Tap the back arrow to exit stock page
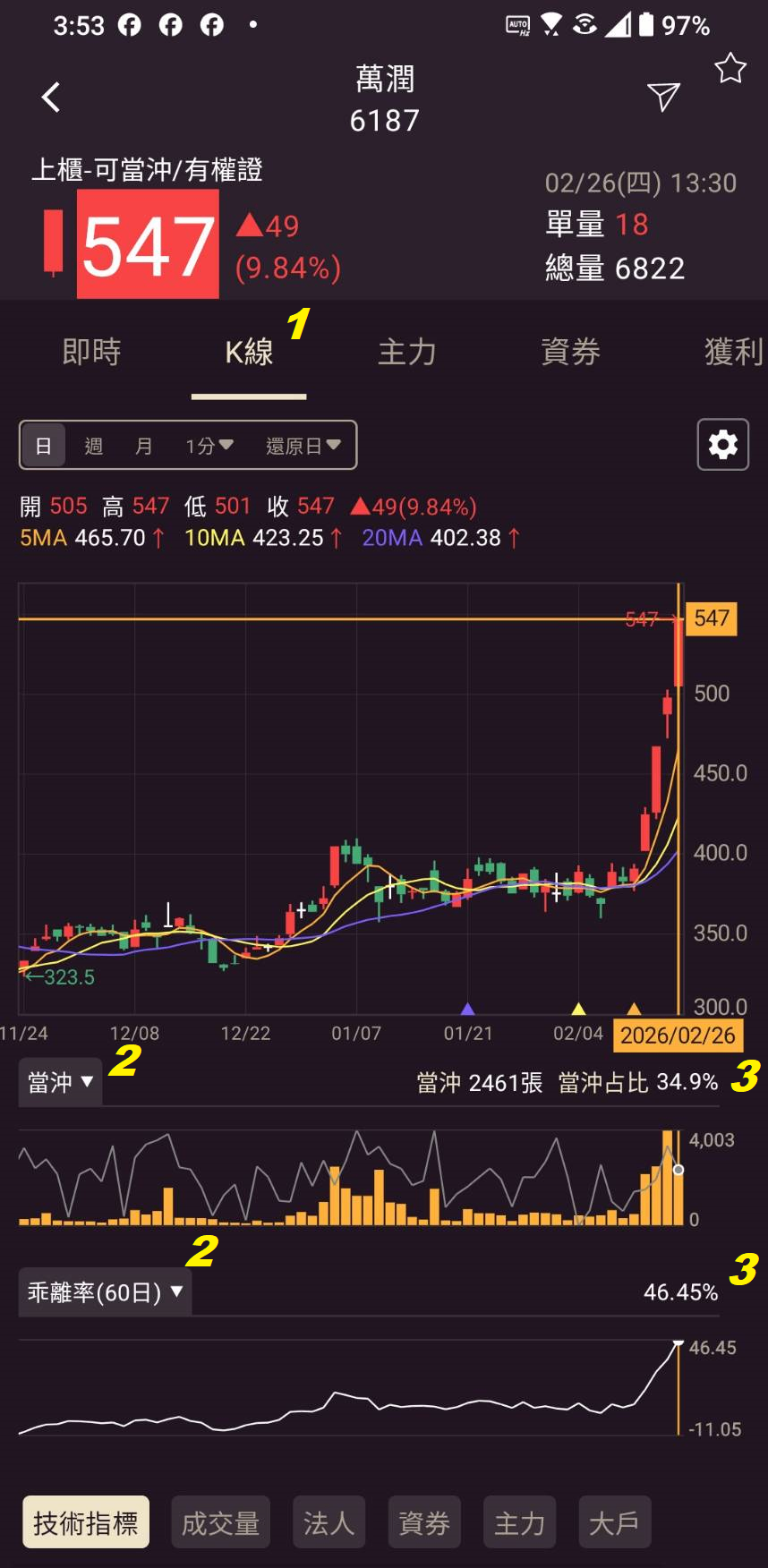The image size is (768, 1568). pos(51,97)
